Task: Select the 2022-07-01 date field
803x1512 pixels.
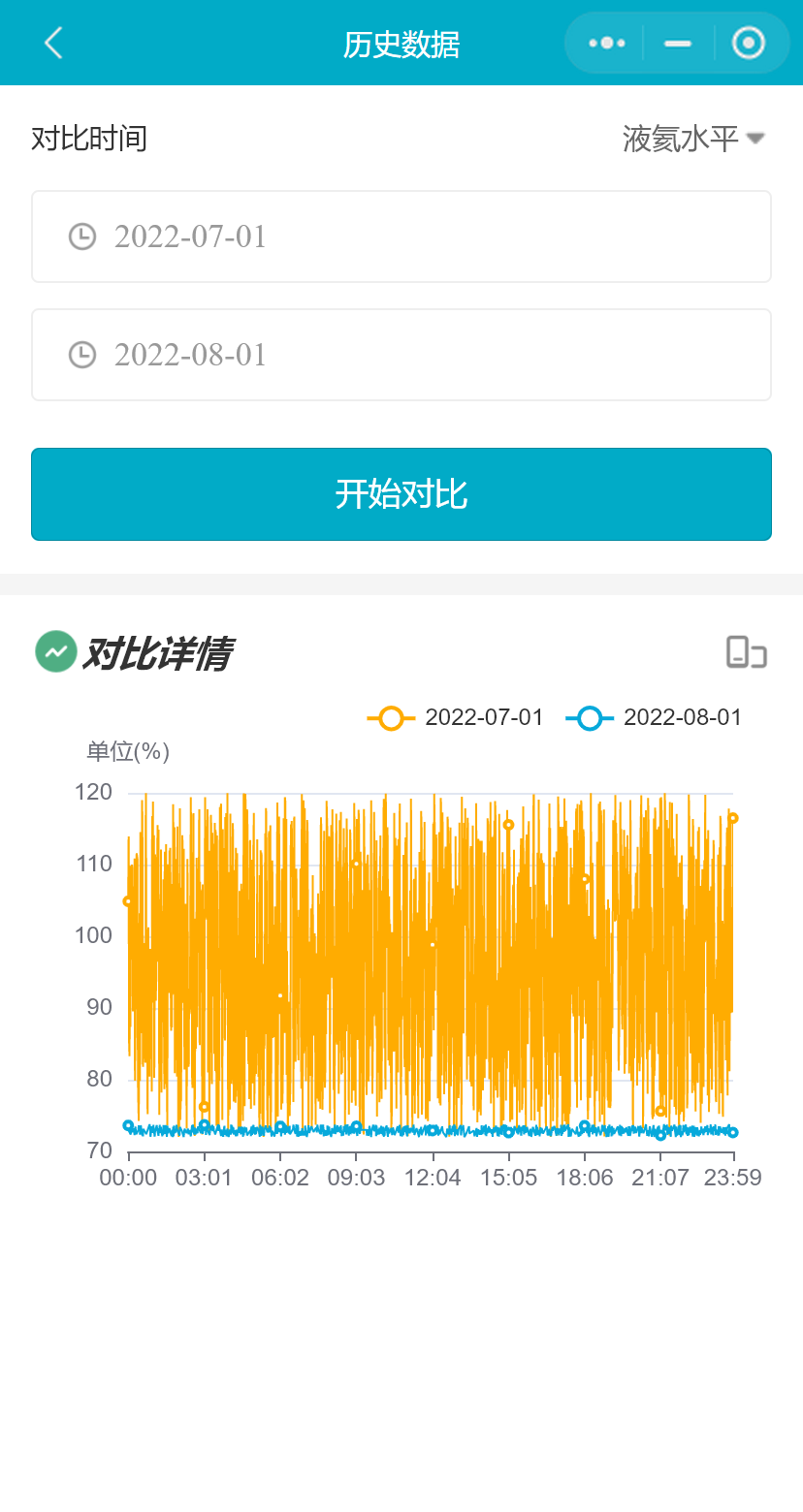Action: click(x=401, y=236)
